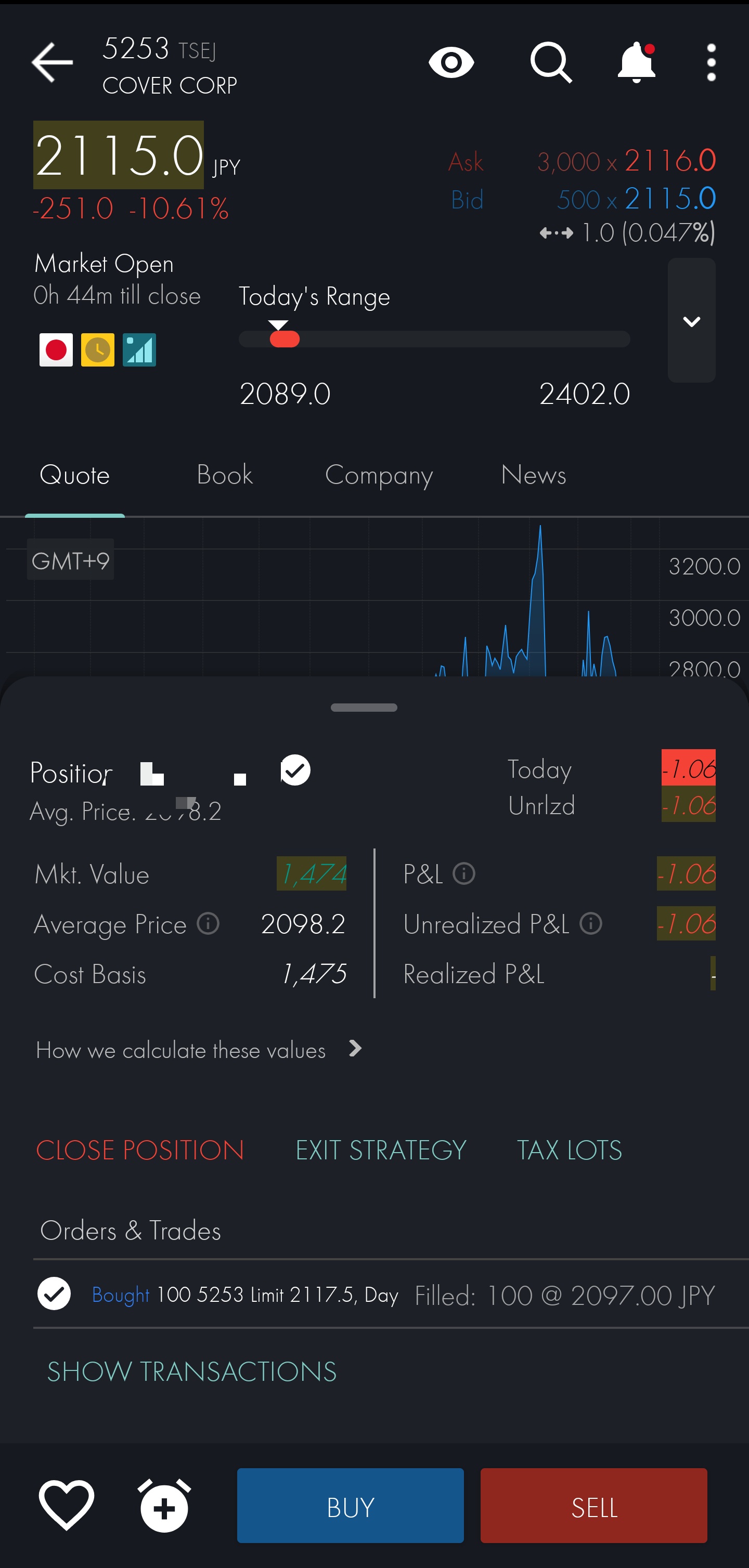Image resolution: width=749 pixels, height=1568 pixels.
Task: Open How we calculate these values
Action: (199, 1050)
